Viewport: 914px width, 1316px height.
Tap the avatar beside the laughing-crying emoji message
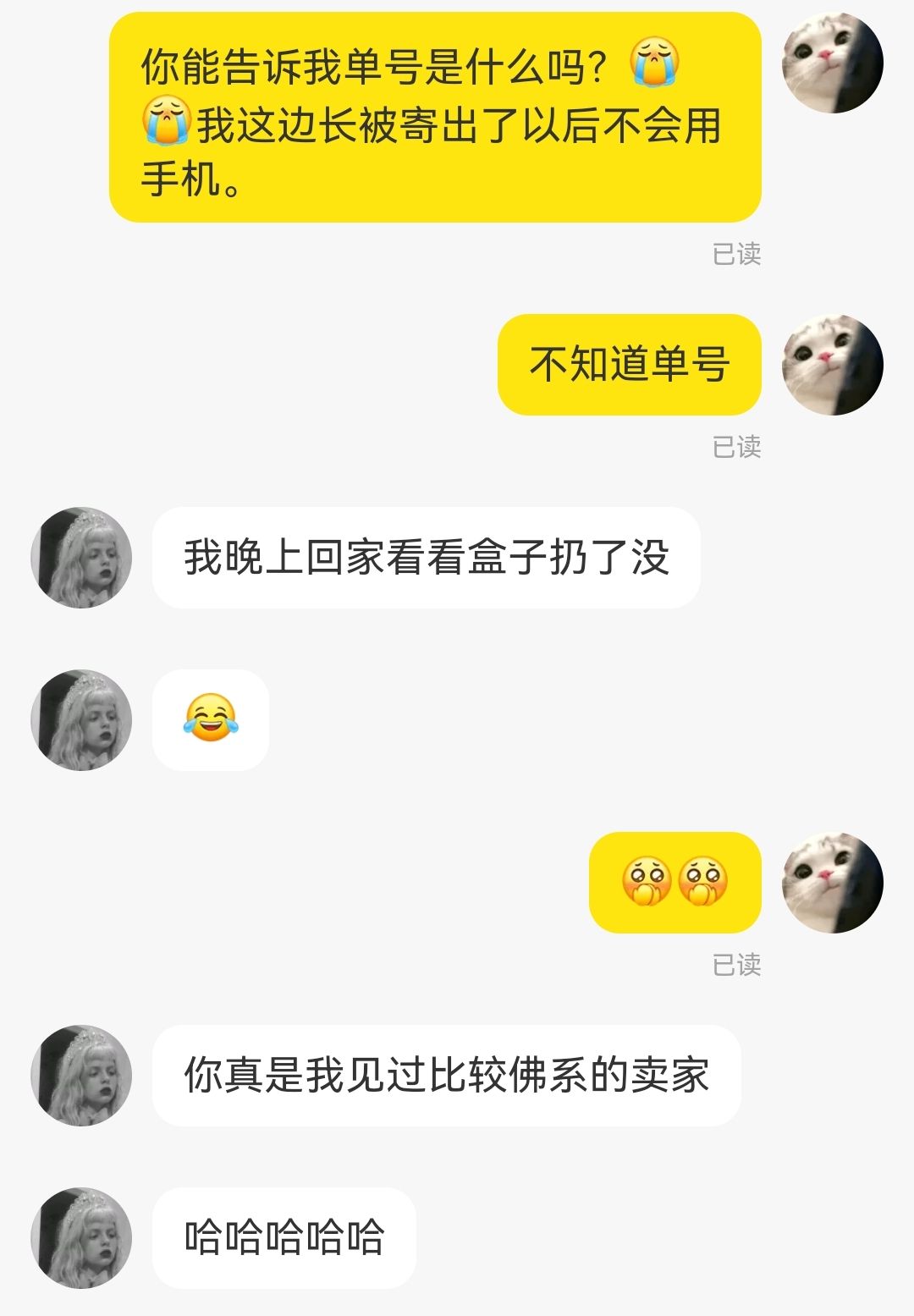[x=81, y=720]
